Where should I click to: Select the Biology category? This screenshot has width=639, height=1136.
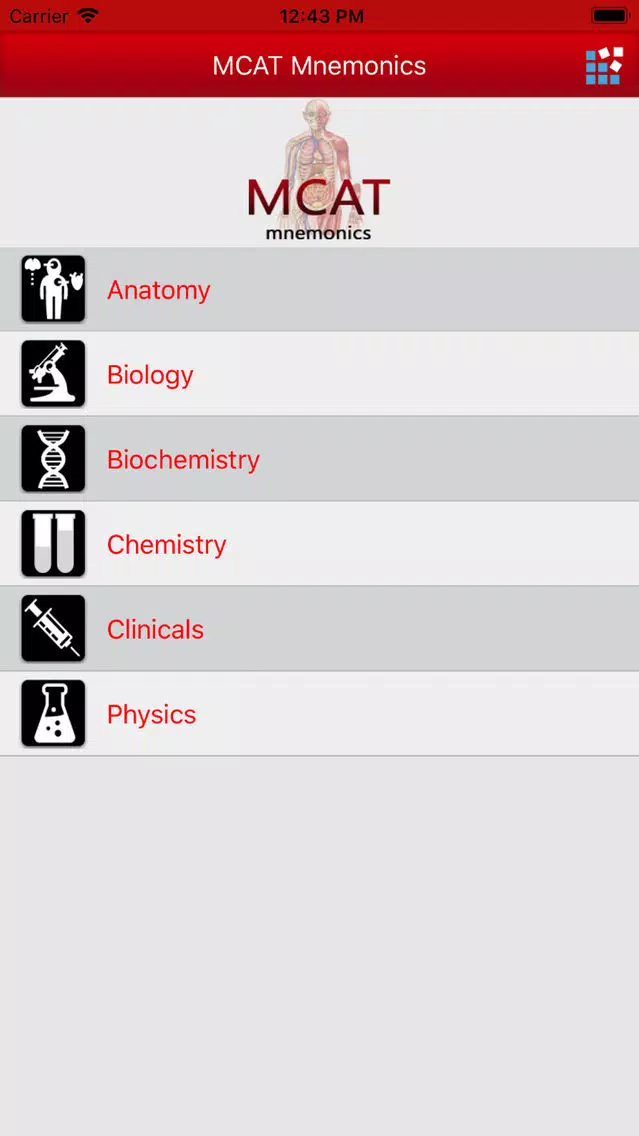point(320,374)
